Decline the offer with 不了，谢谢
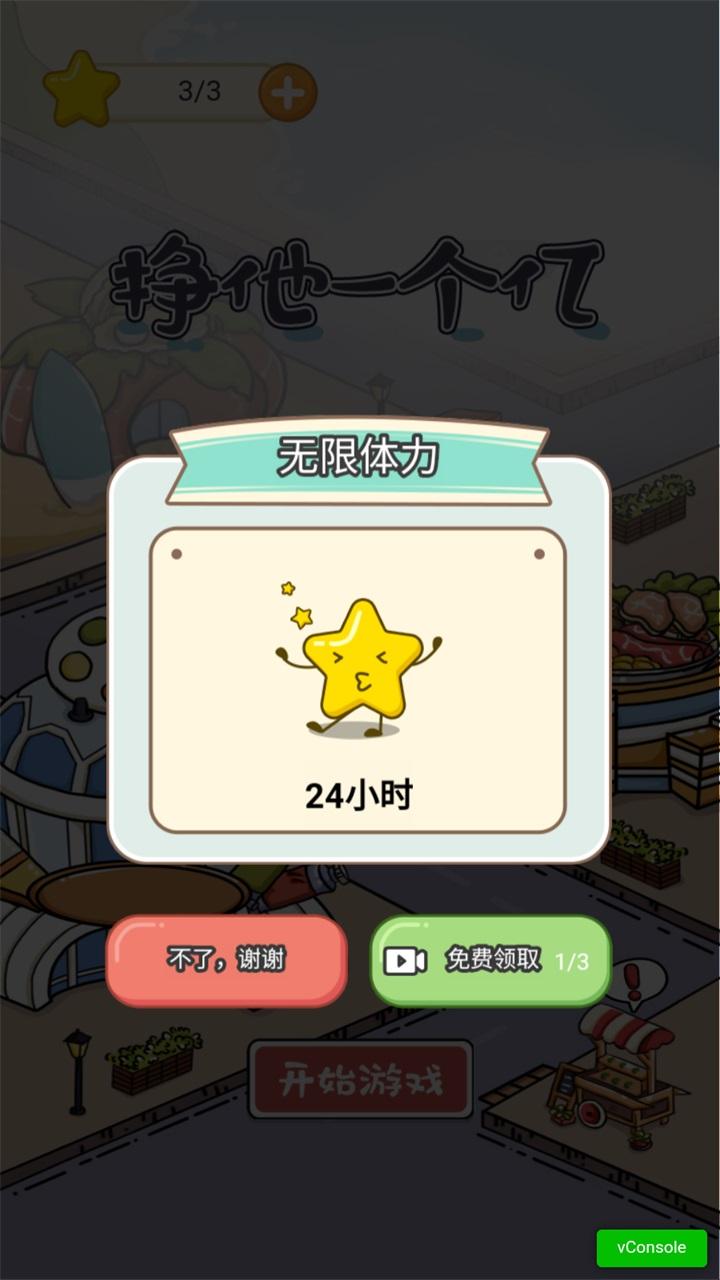 [x=227, y=960]
